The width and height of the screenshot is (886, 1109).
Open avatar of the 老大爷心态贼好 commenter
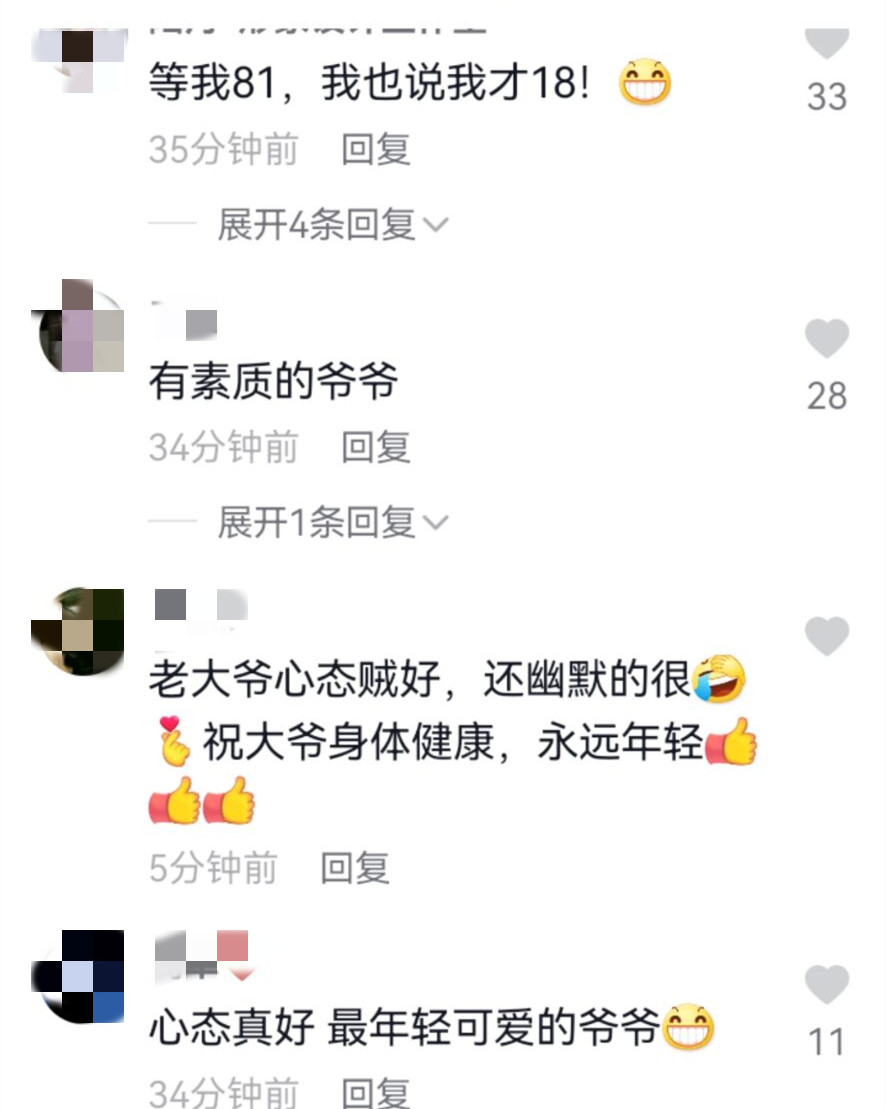(x=78, y=632)
